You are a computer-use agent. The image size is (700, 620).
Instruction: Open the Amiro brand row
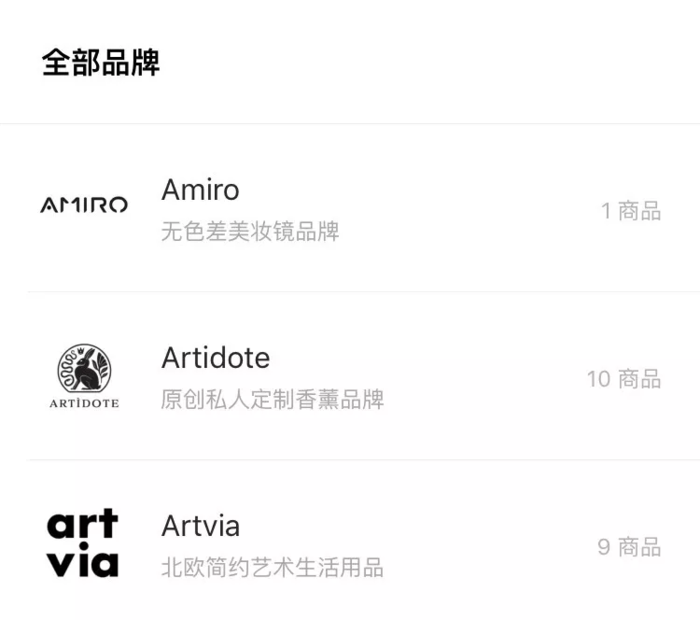[x=350, y=209]
